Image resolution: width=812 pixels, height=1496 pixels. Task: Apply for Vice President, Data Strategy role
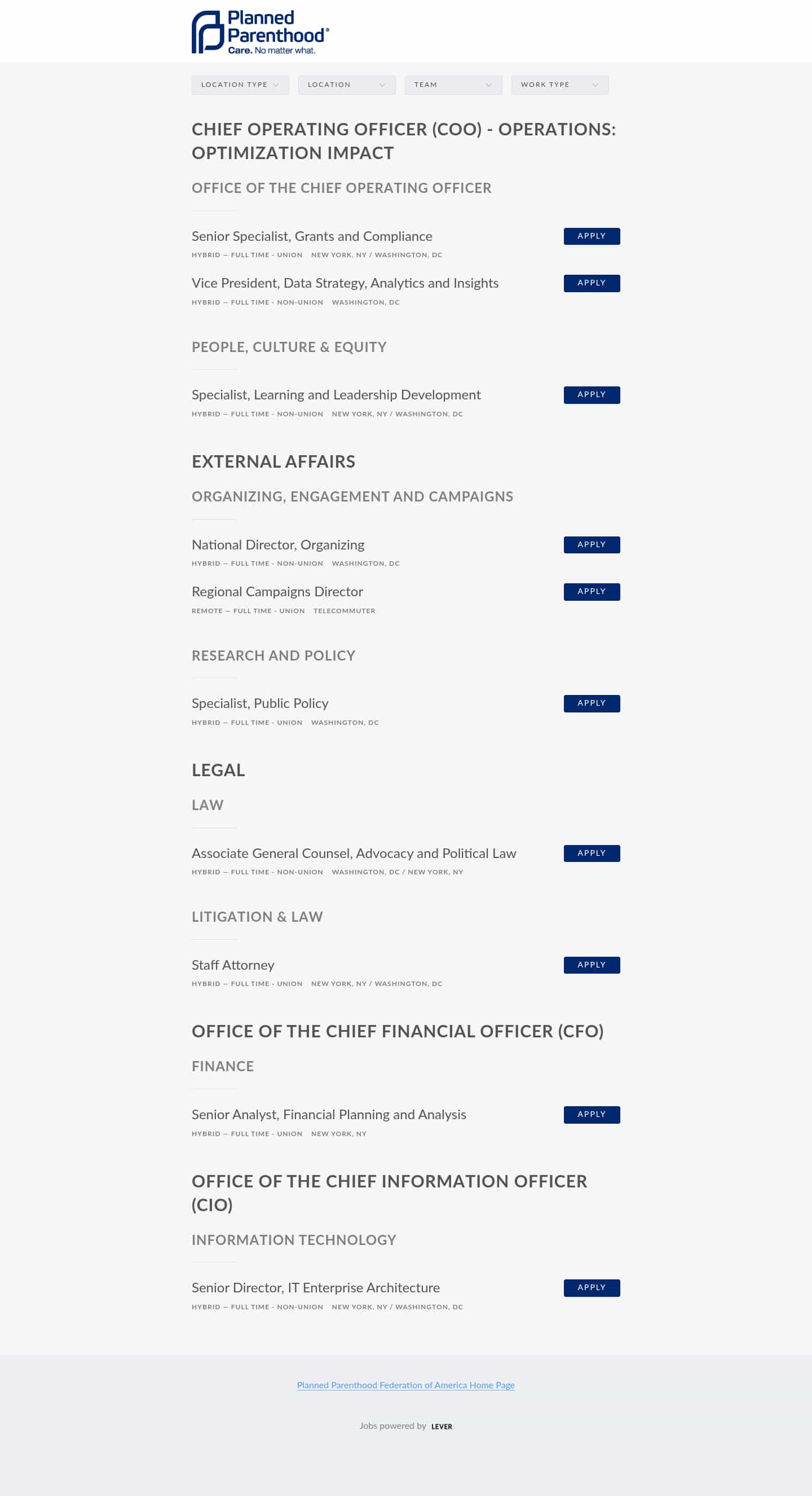[x=592, y=283]
